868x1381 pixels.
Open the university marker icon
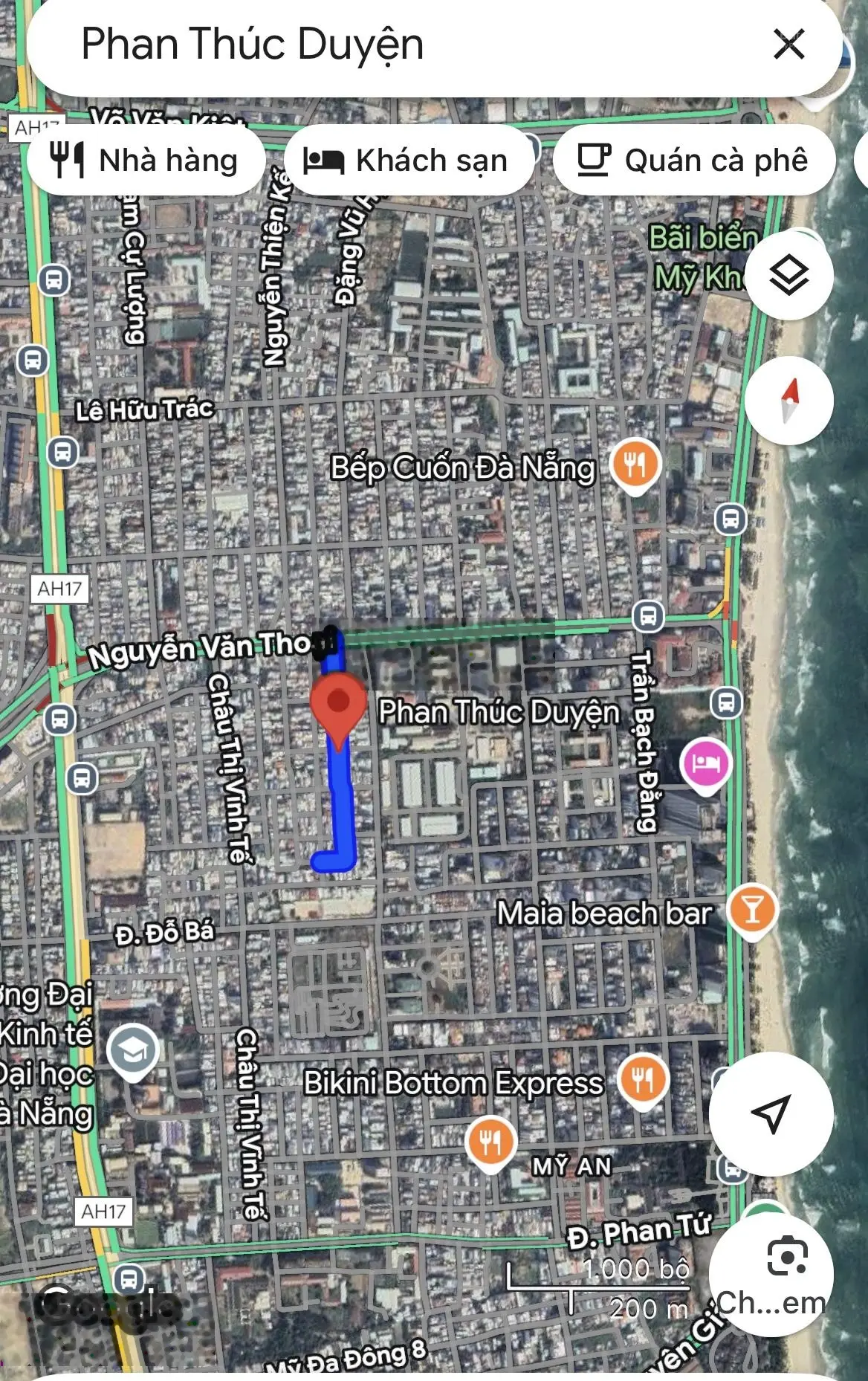[132, 1051]
